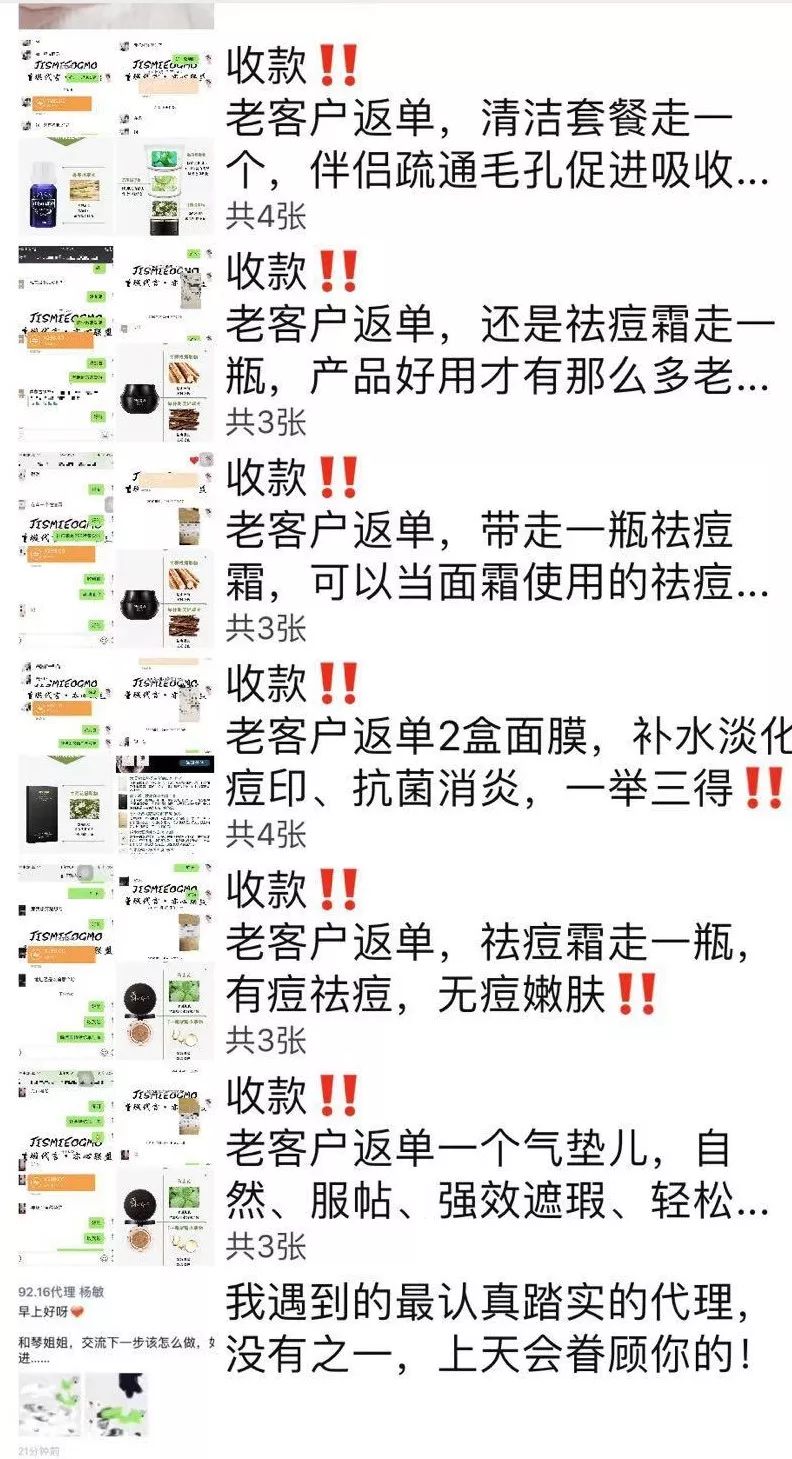Open the post about 清洁套餐走一个
Screen dimensions: 792x1459
490,150
